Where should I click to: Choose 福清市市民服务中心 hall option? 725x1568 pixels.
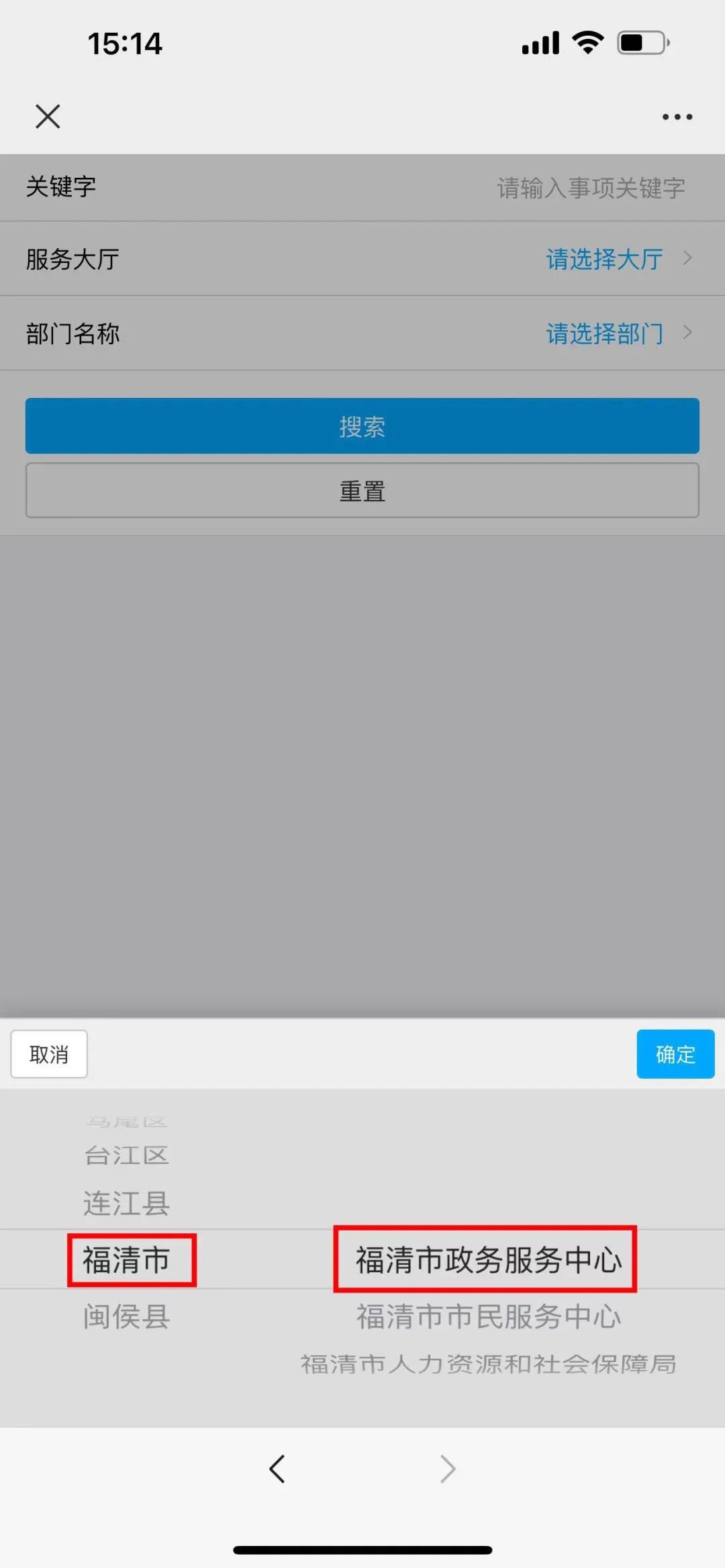488,1316
